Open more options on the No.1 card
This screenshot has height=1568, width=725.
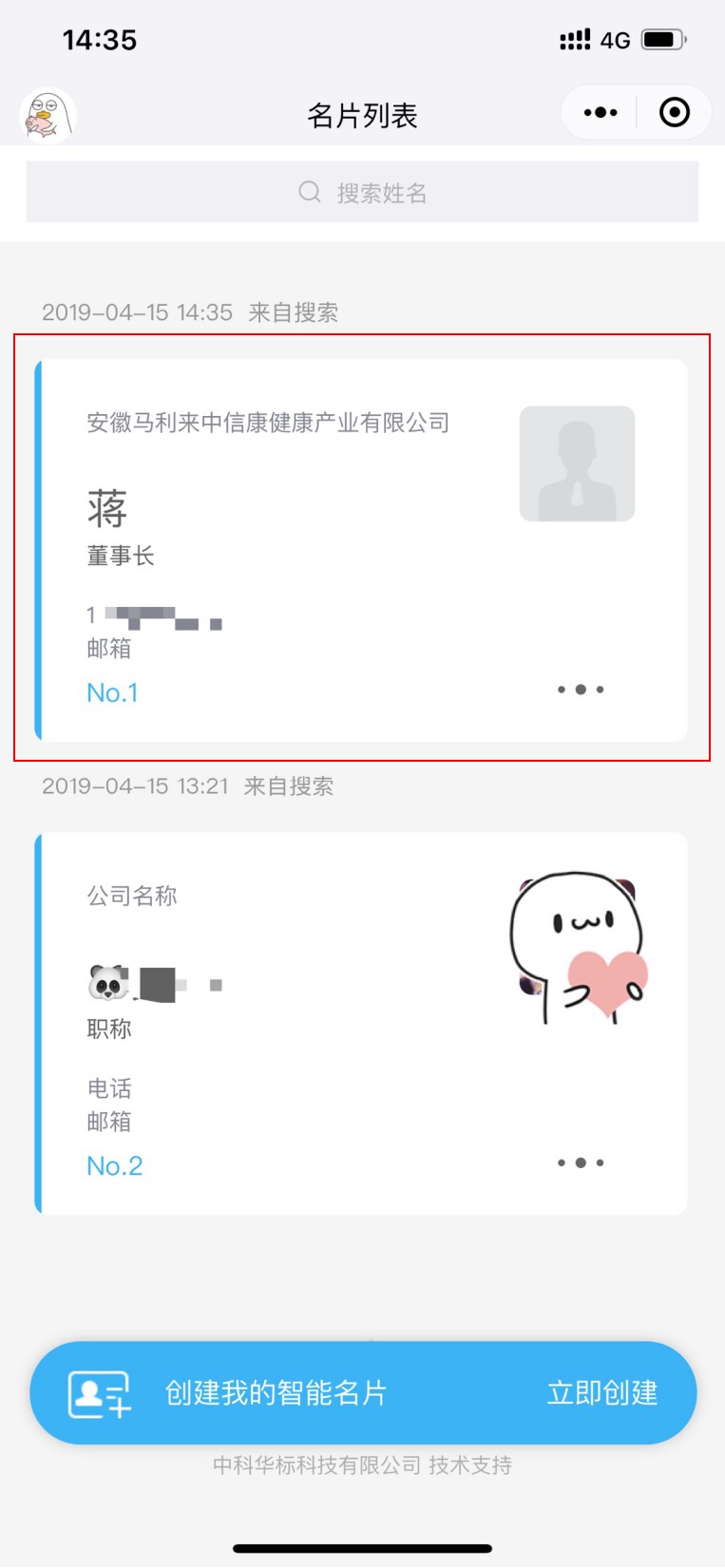(x=581, y=690)
